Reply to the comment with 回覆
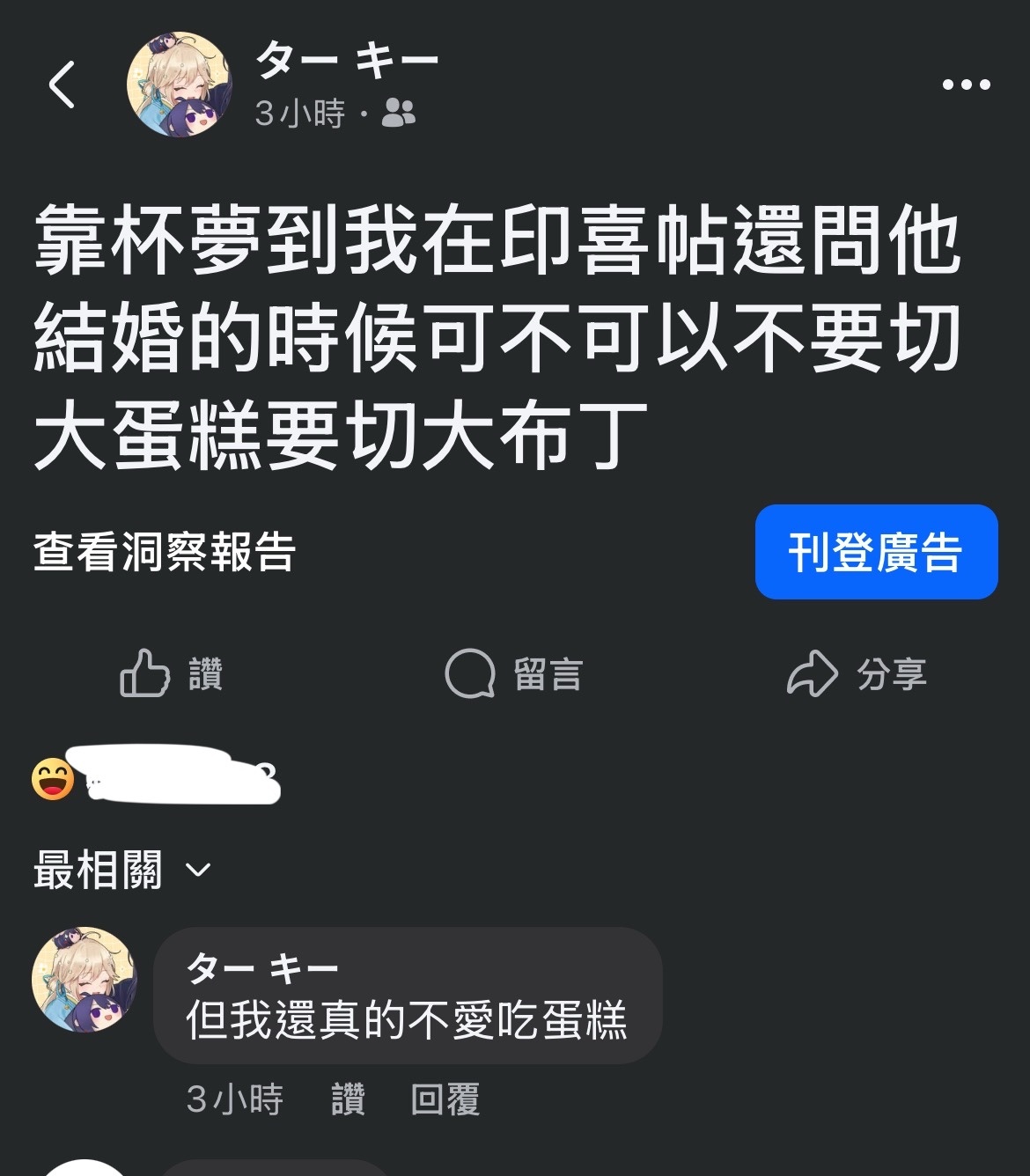 (445, 1099)
